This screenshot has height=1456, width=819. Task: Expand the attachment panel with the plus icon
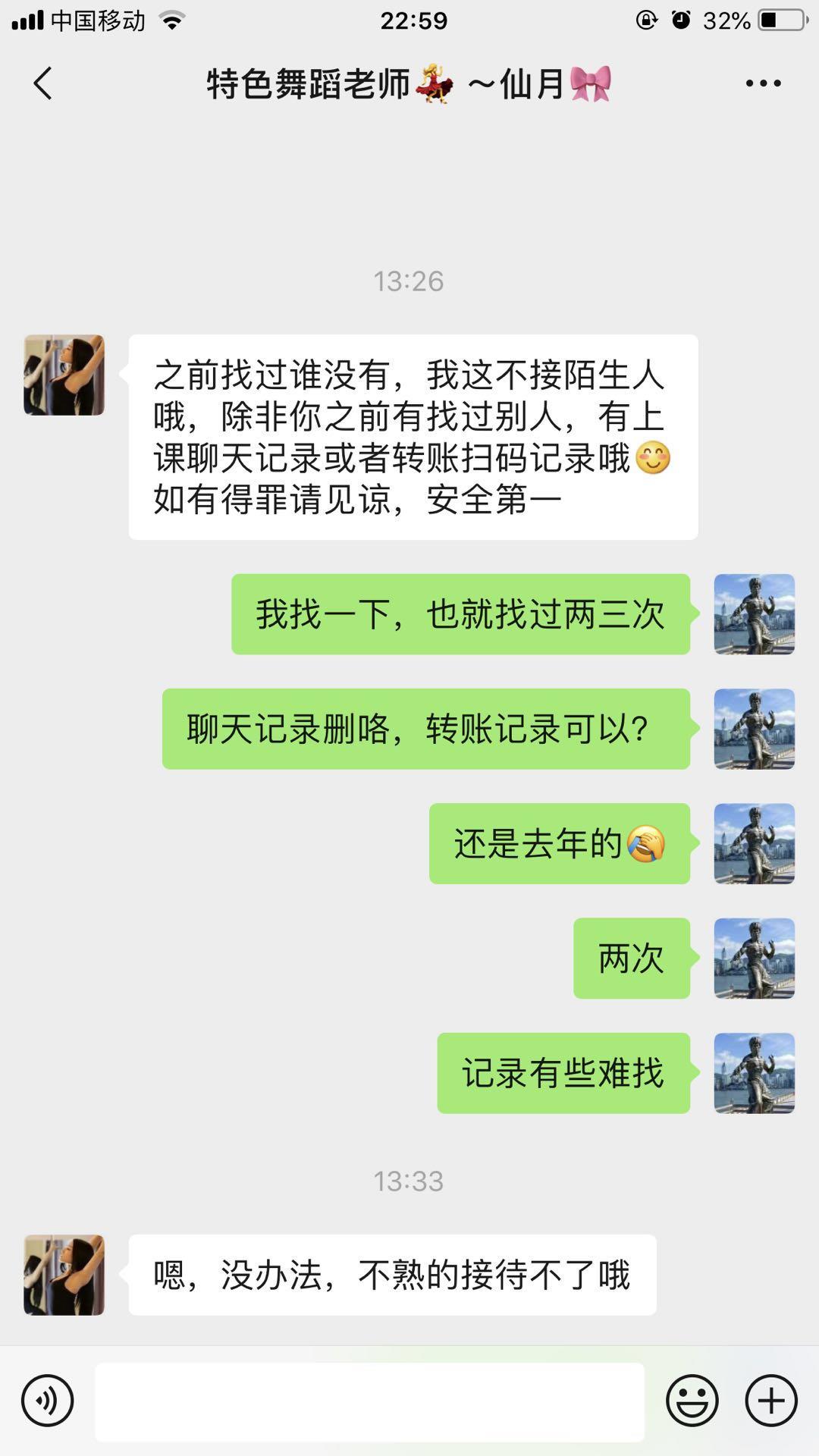770,1399
